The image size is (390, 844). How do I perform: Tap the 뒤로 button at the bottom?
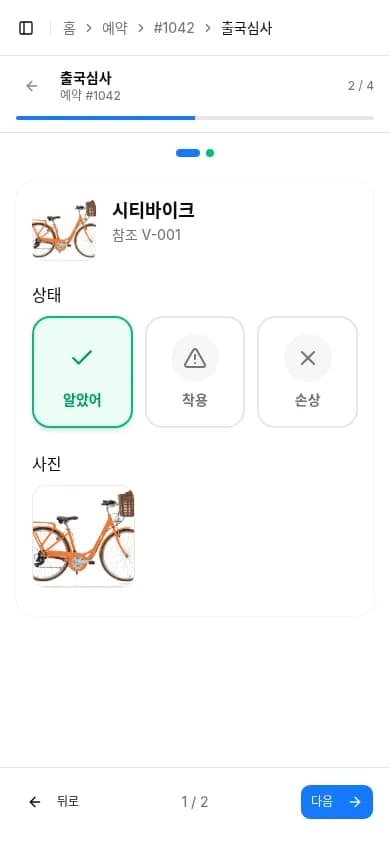54,801
